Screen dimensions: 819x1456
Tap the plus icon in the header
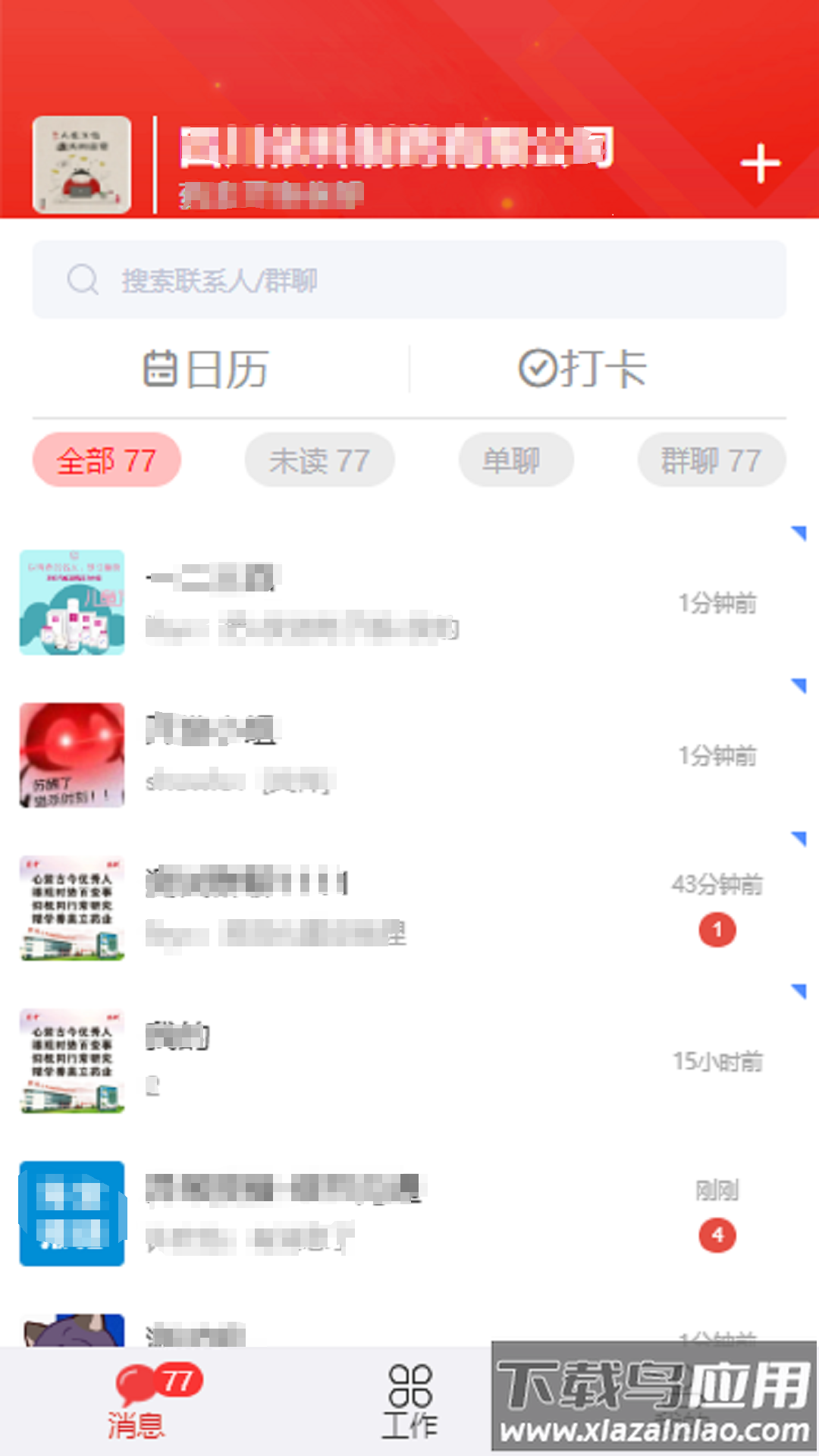pyautogui.click(x=761, y=163)
